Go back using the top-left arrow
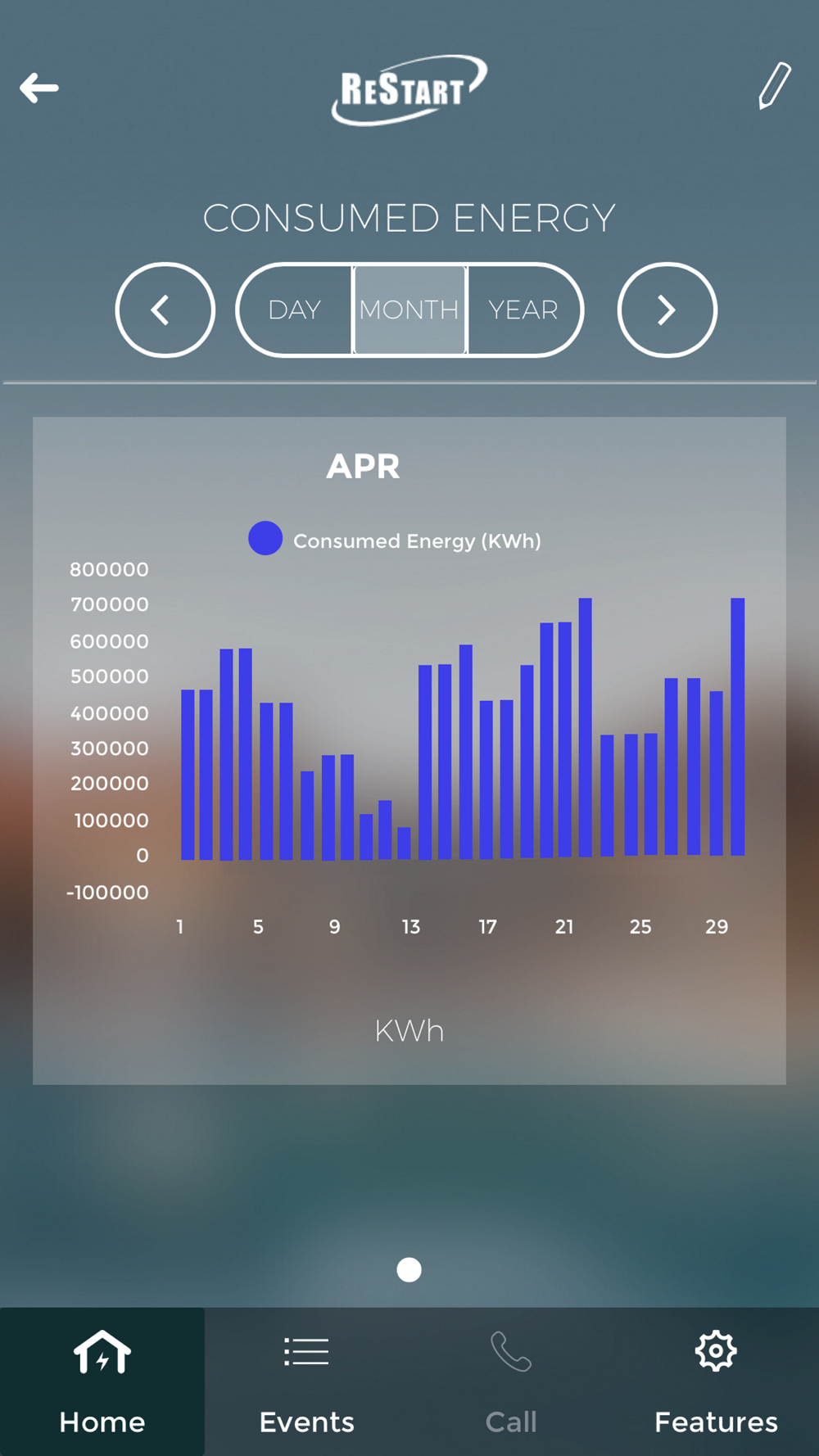819x1456 pixels. click(39, 88)
